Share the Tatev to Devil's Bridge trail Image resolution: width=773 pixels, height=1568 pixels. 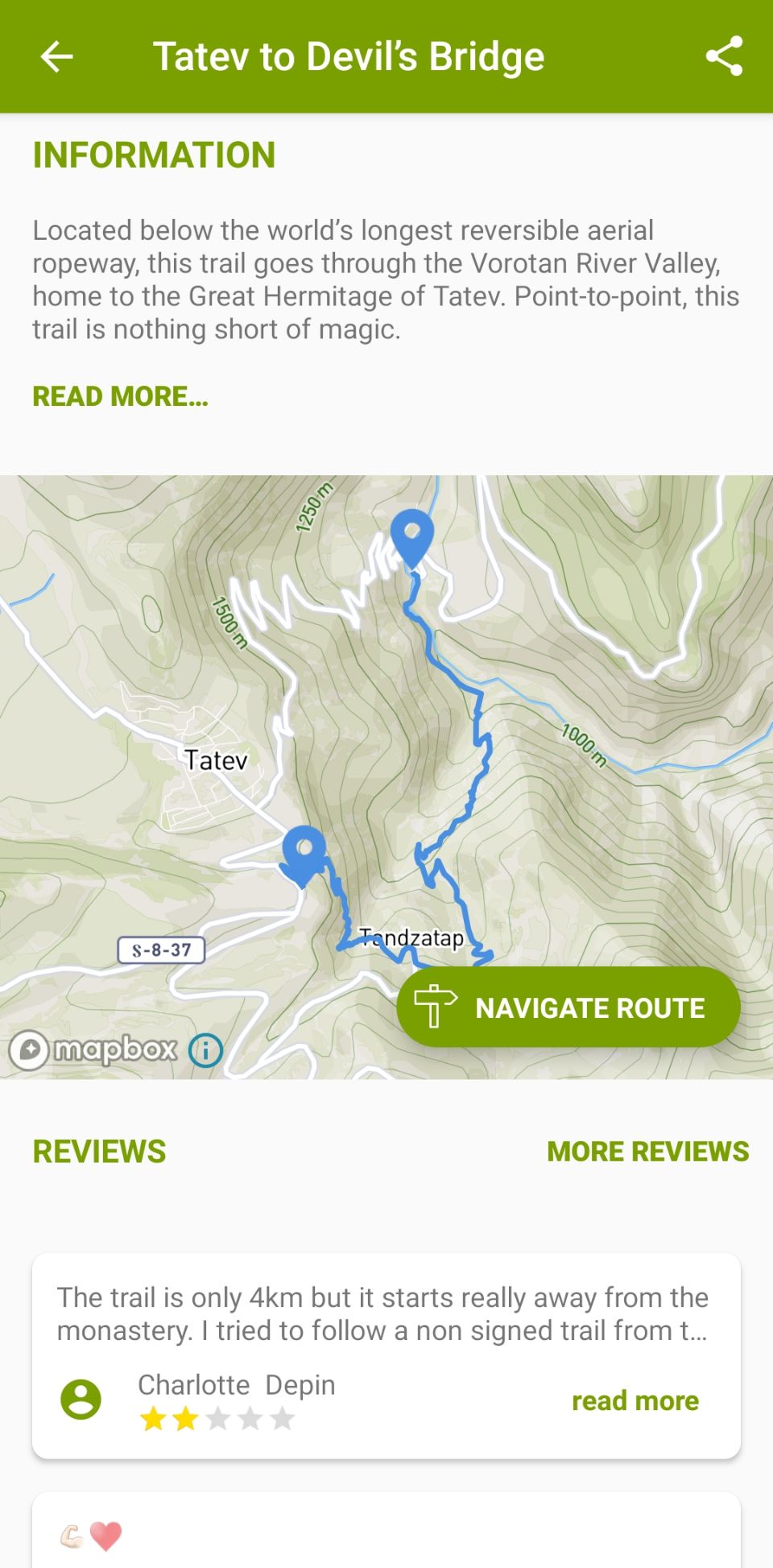(x=723, y=56)
